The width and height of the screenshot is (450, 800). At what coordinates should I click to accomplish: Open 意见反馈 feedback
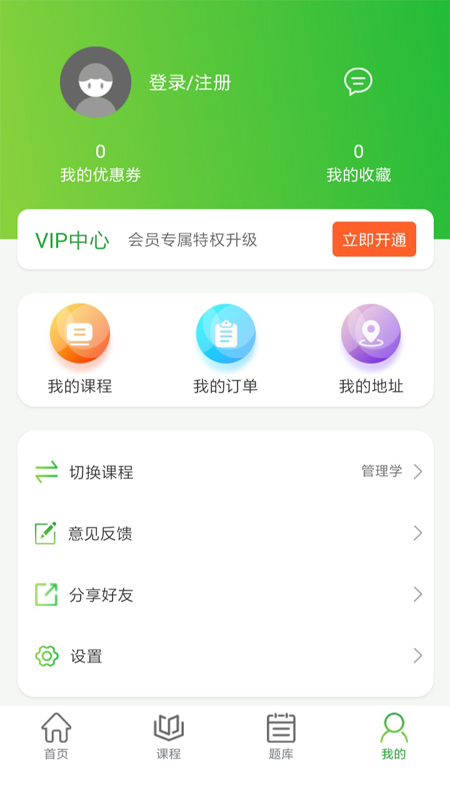(226, 534)
